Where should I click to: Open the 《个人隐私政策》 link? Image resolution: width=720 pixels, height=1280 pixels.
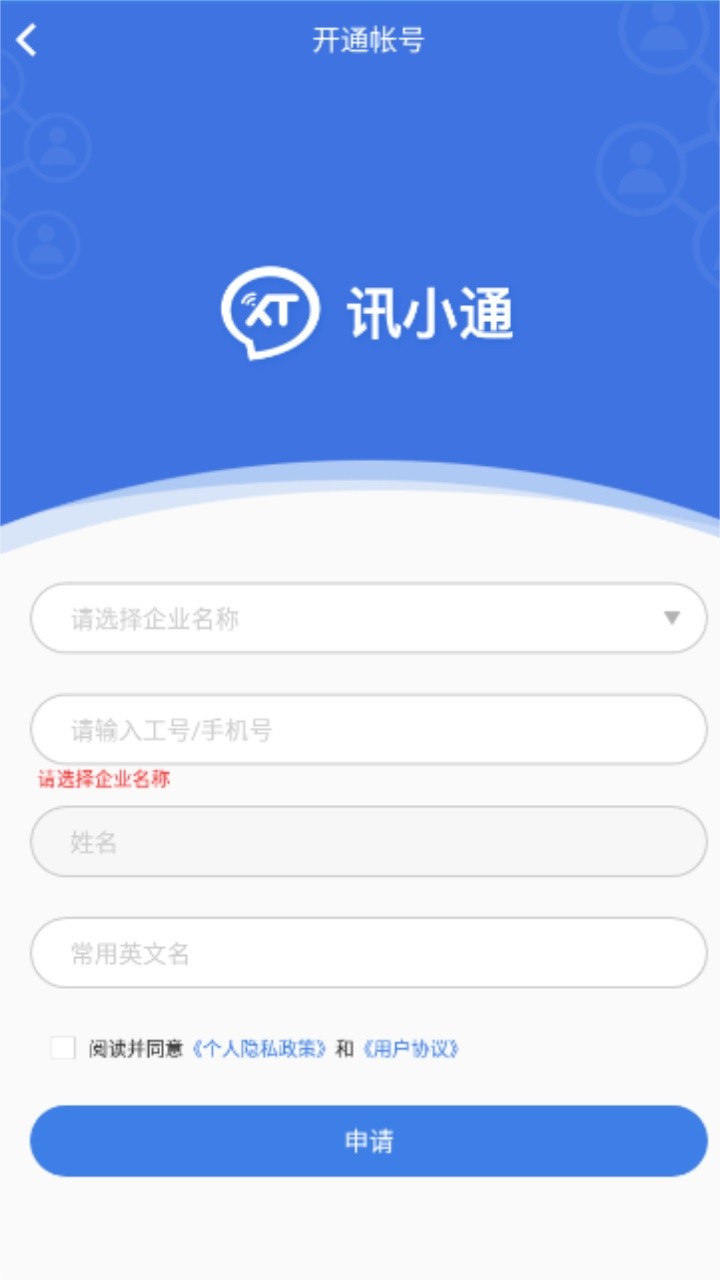(x=260, y=1049)
